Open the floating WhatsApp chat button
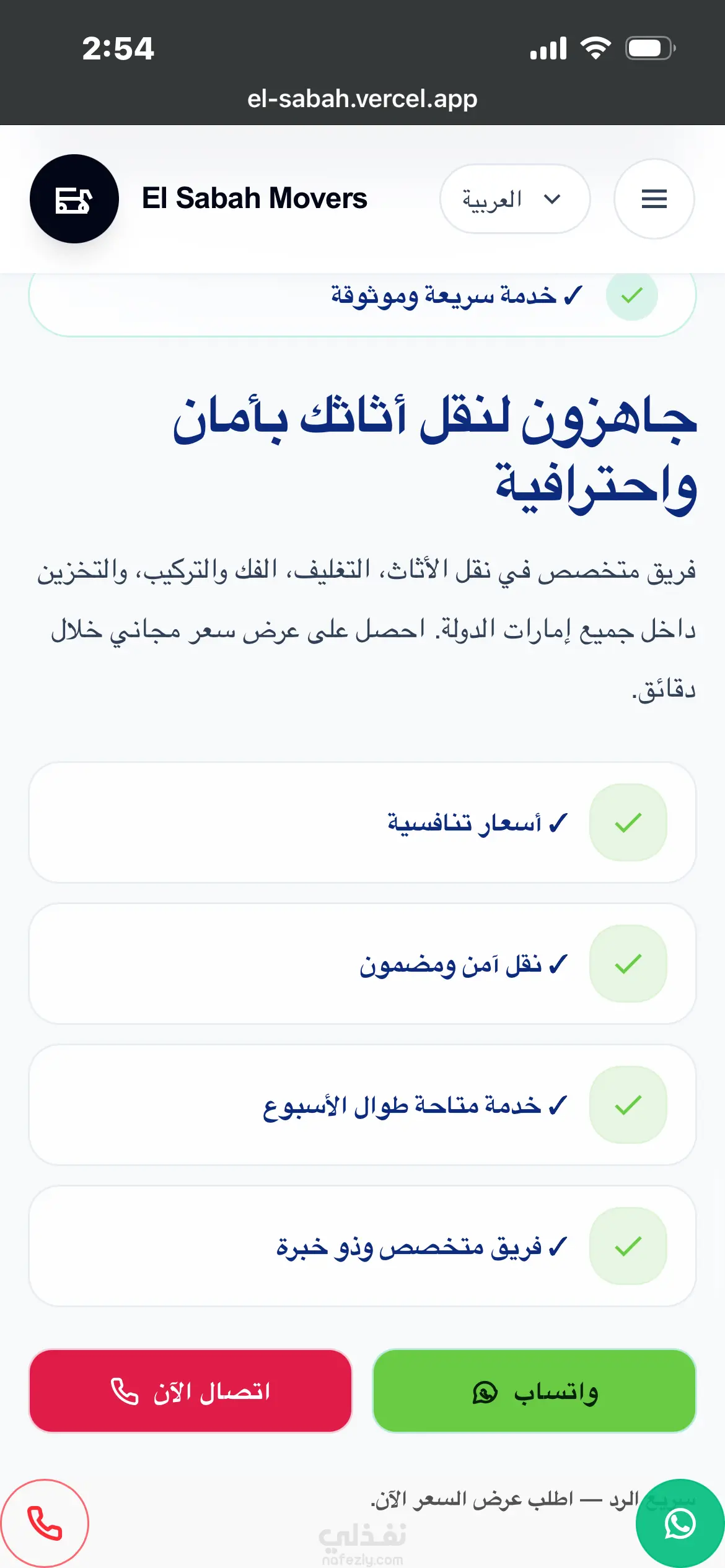Image resolution: width=725 pixels, height=1568 pixels. pyautogui.click(x=680, y=1523)
